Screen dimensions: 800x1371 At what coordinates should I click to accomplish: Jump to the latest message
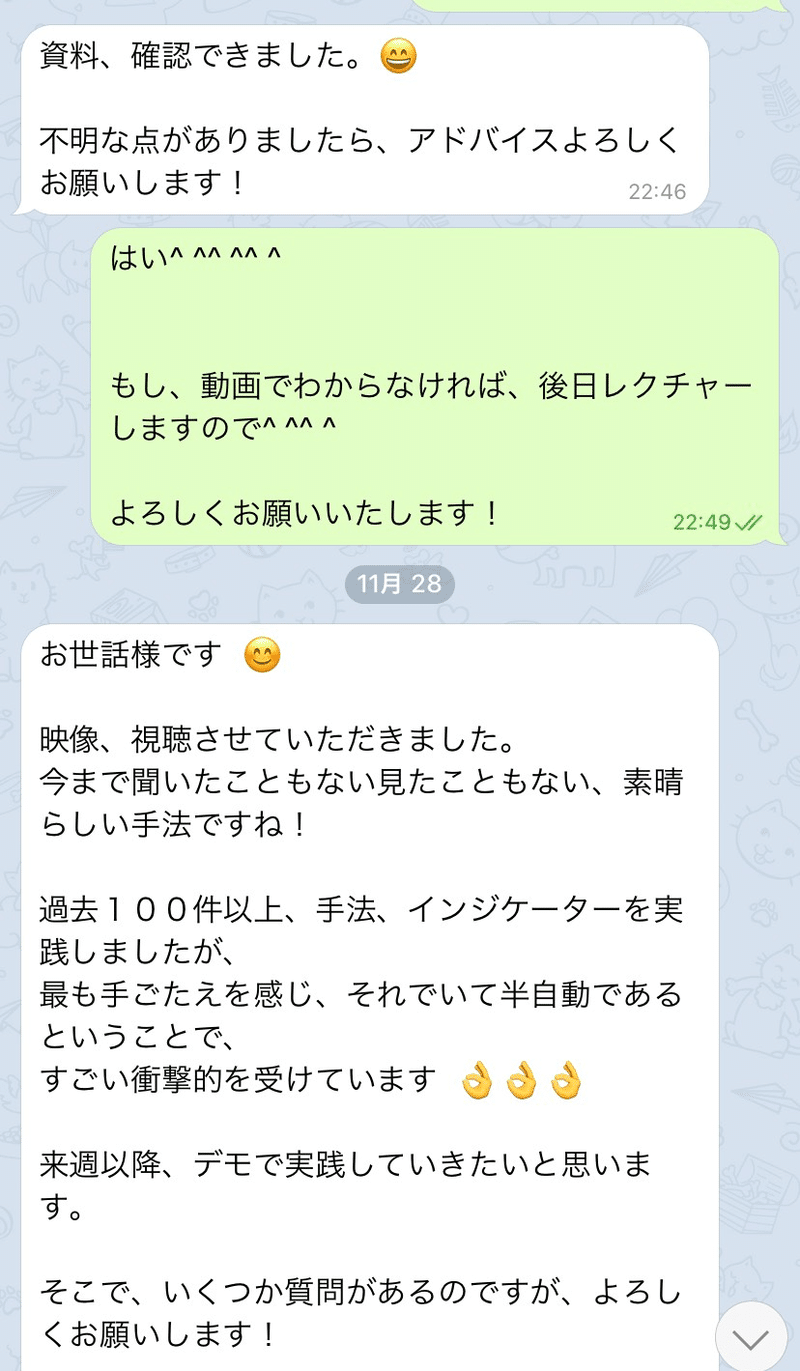(753, 1336)
